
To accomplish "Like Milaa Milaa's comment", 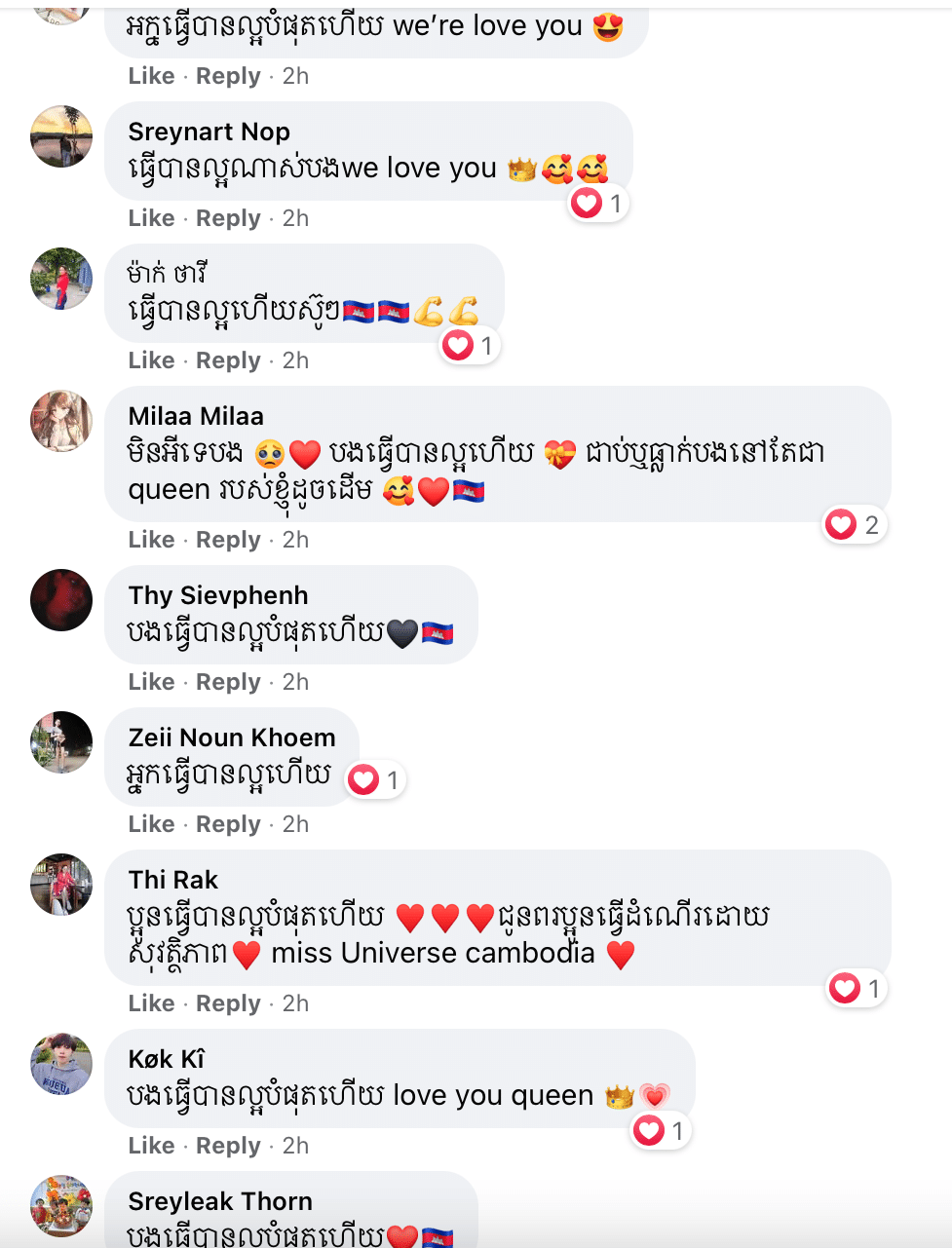I will pos(151,540).
